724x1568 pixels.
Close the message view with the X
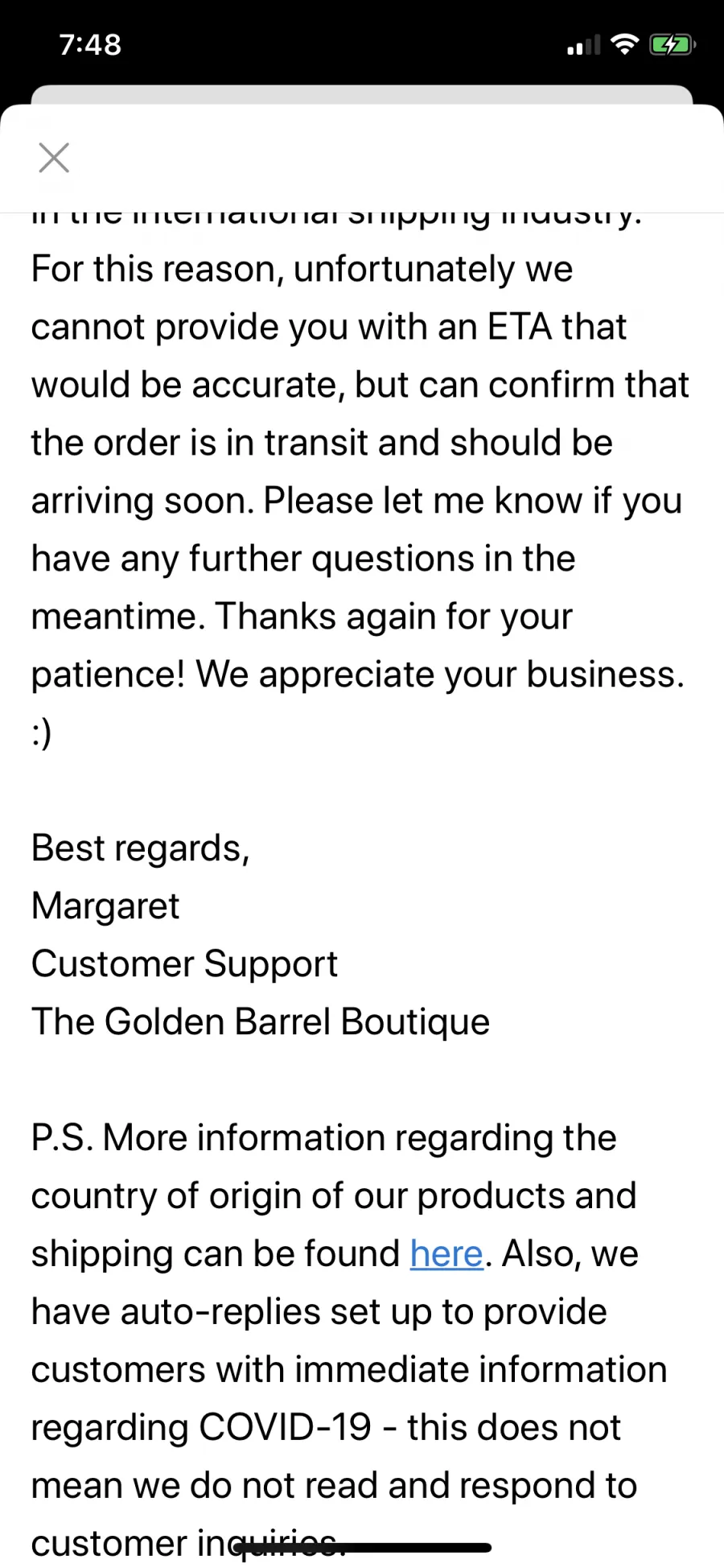(x=54, y=158)
